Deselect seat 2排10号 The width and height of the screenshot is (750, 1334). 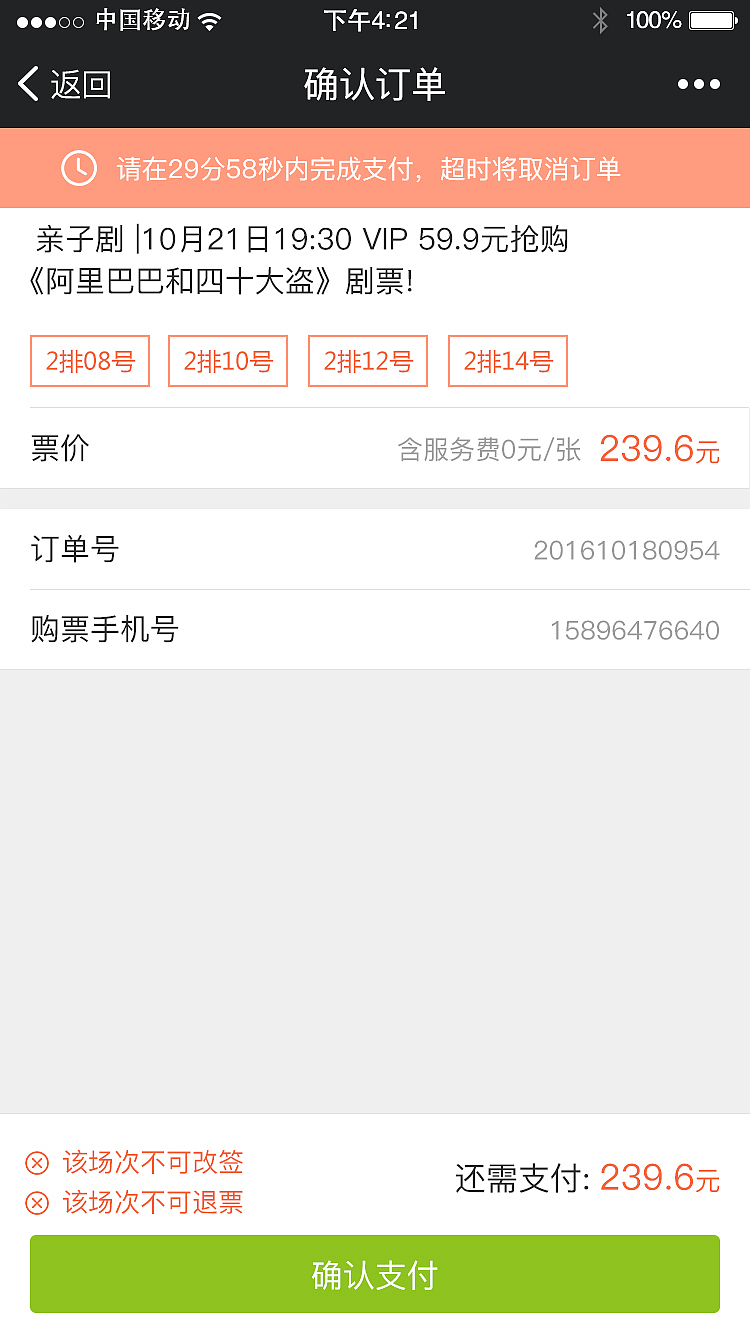[x=227, y=361]
